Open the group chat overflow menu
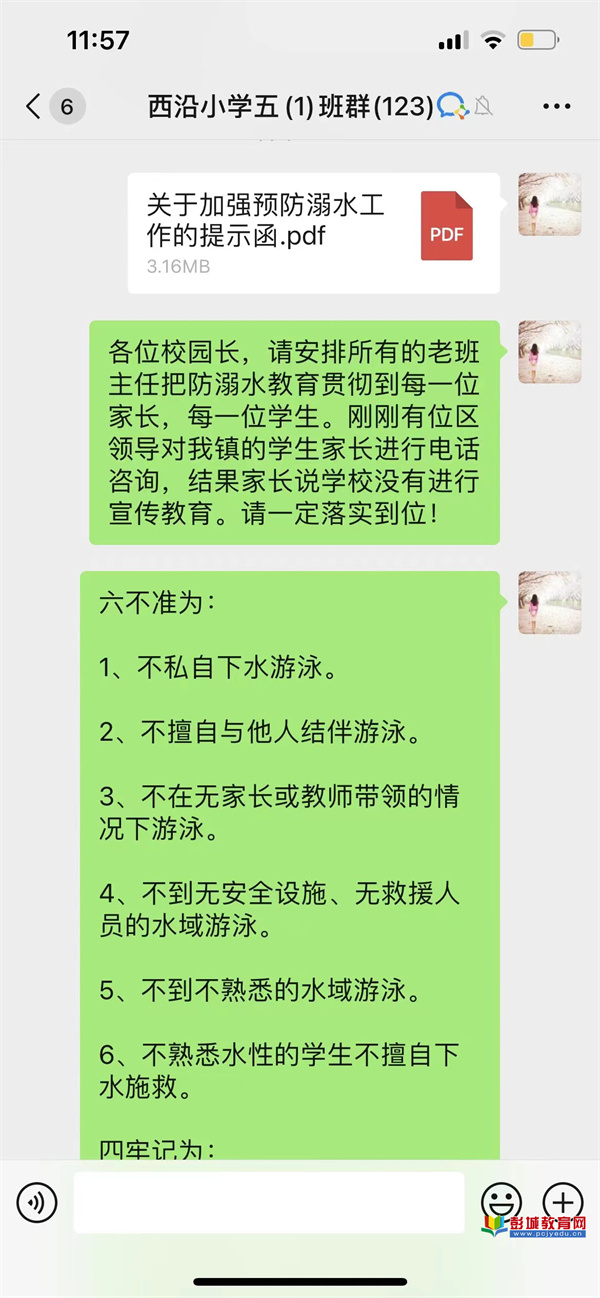 [555, 106]
